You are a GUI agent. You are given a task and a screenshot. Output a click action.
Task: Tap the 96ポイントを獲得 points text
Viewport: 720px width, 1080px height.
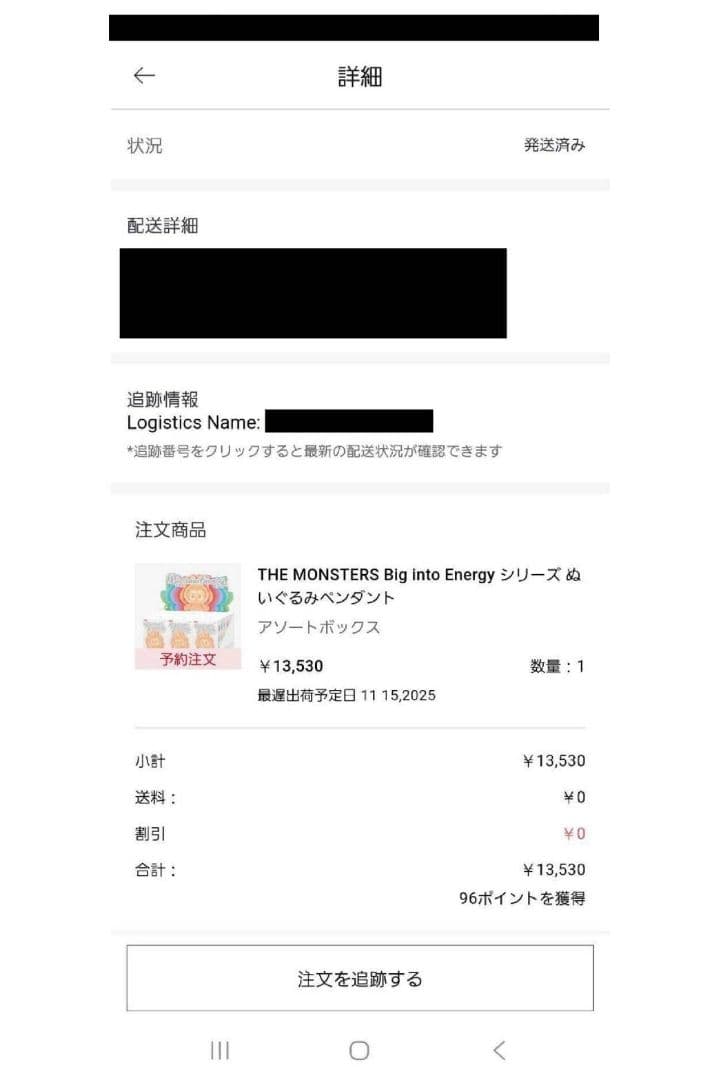point(523,900)
